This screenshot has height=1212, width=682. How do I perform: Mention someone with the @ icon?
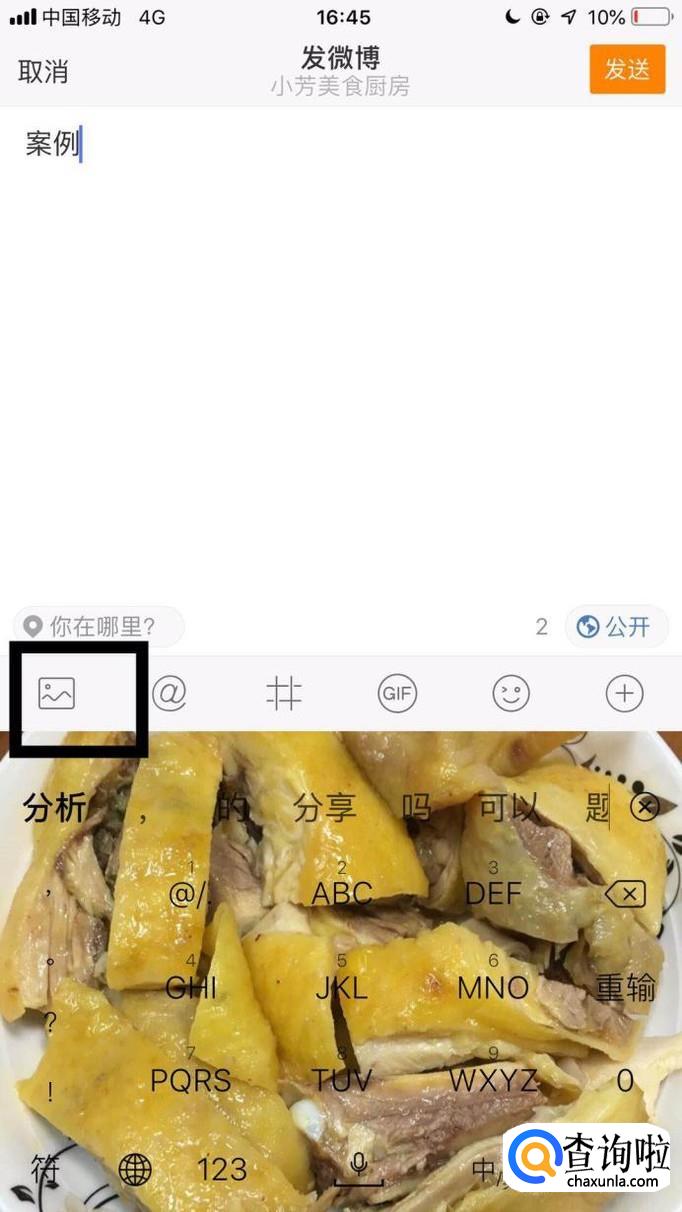tap(169, 693)
